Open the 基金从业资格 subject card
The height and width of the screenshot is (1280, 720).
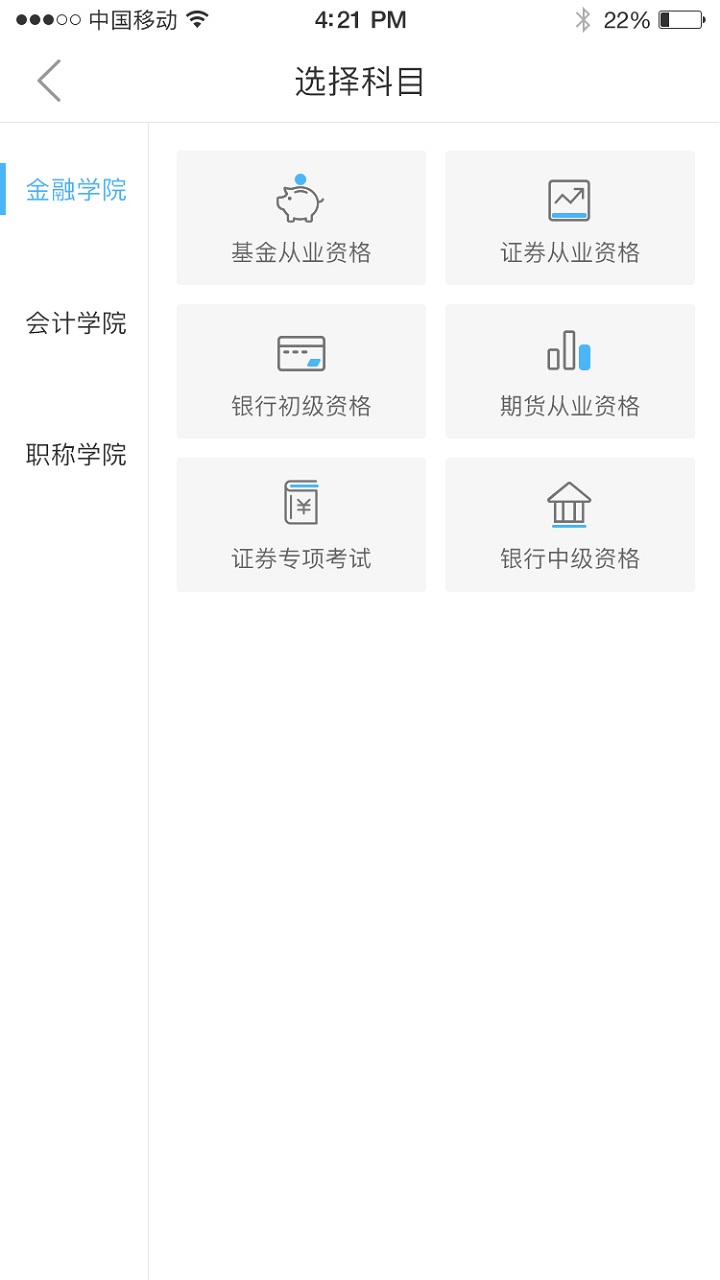tap(301, 218)
